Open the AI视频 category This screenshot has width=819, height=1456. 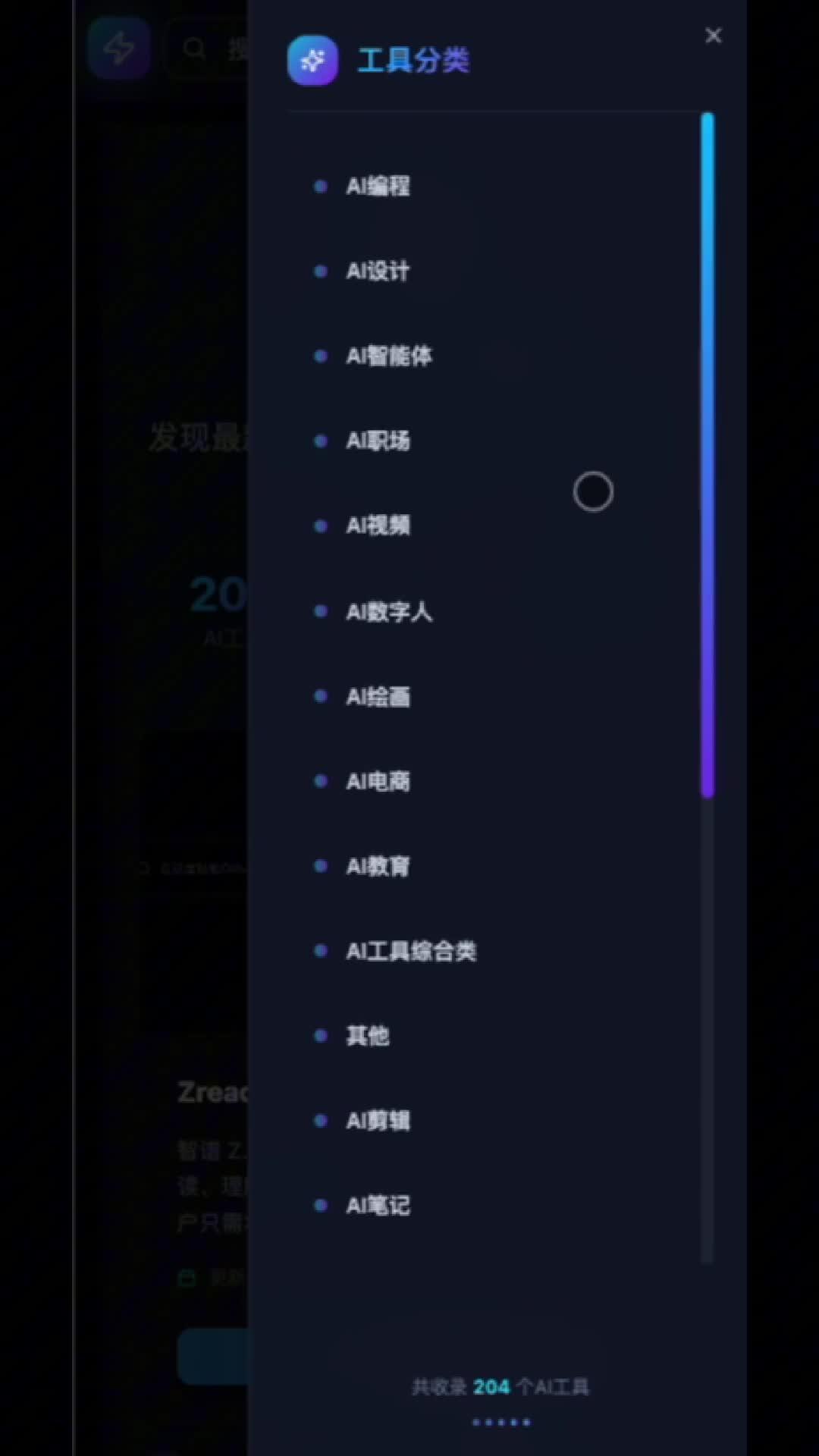(x=378, y=526)
